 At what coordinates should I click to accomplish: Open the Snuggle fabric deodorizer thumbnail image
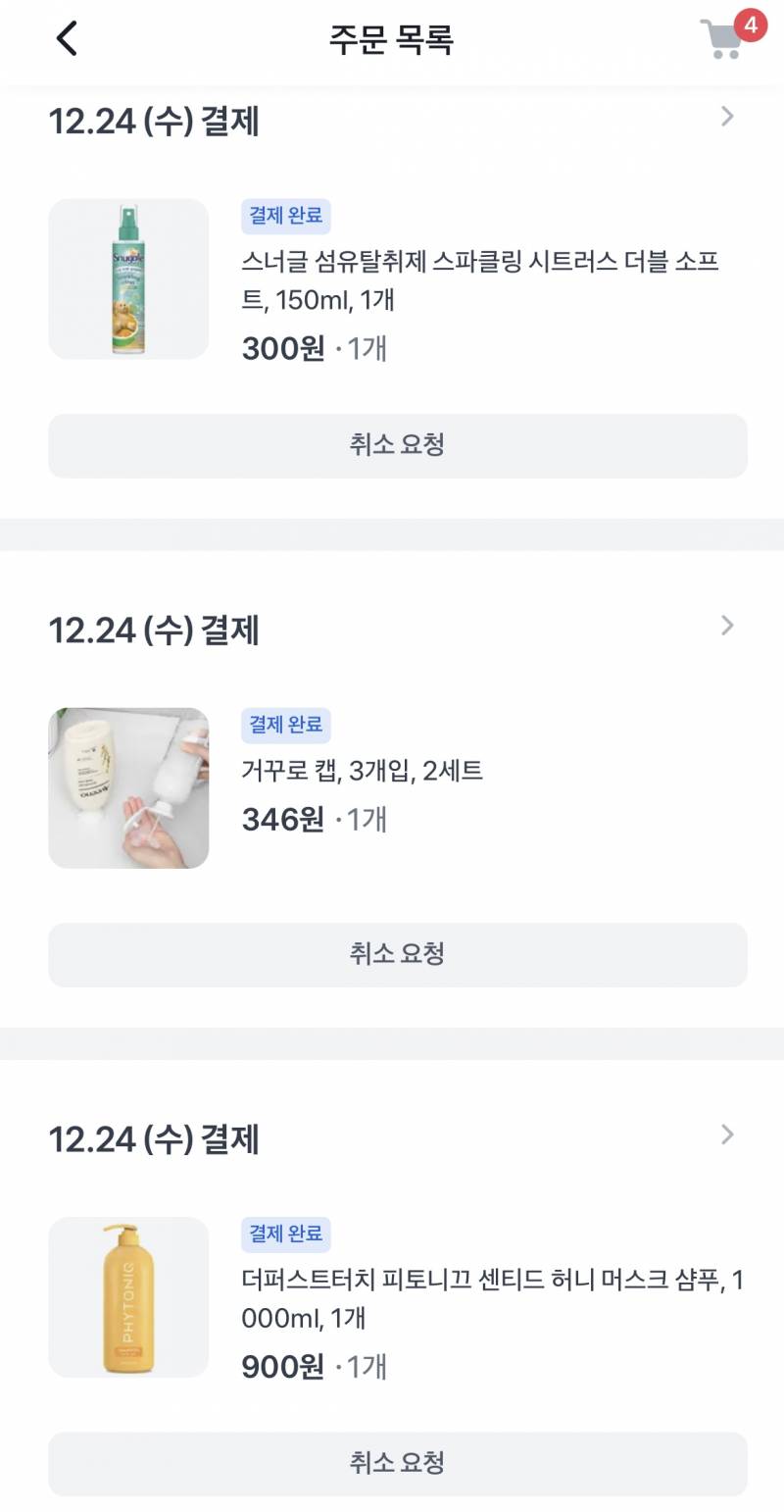pyautogui.click(x=128, y=278)
